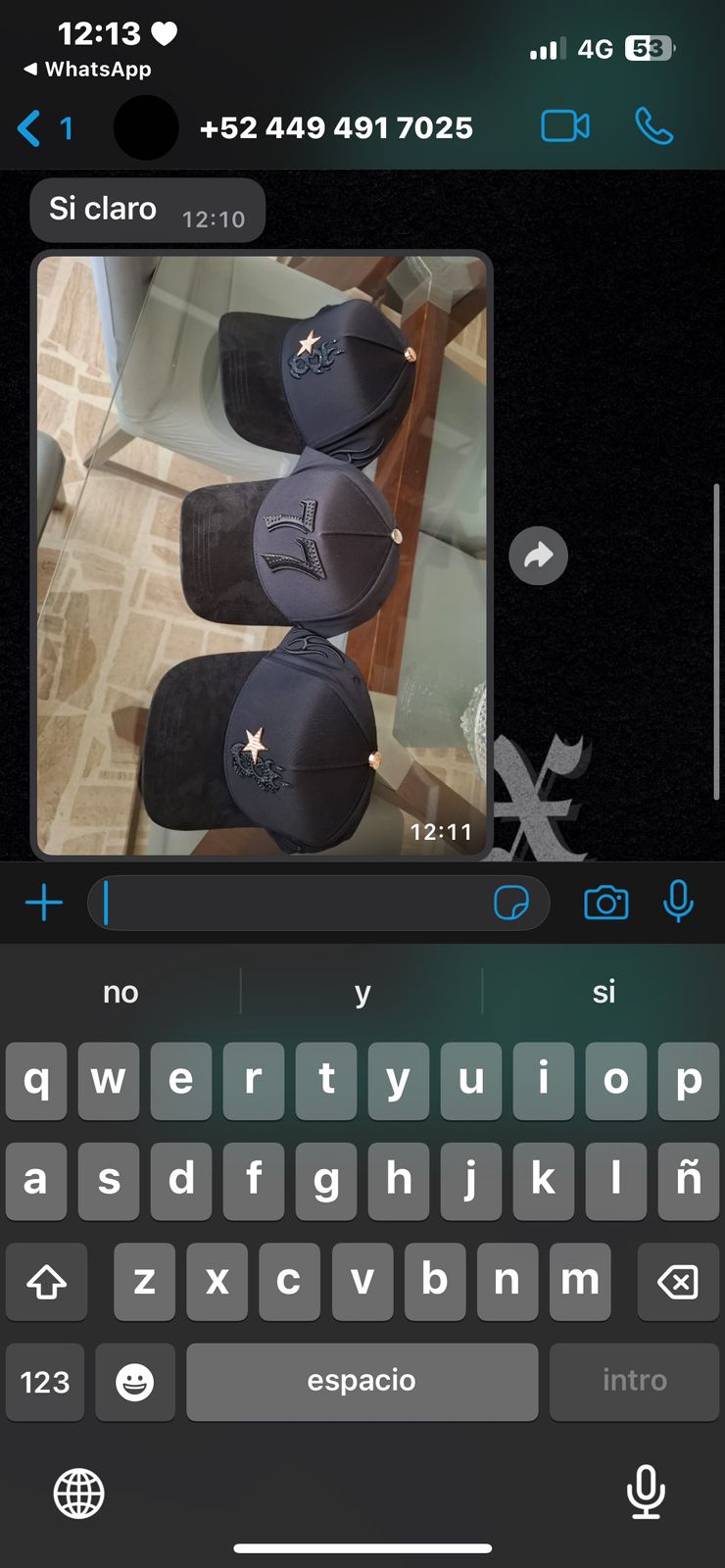Return to the previous app via WhatsApp breadcrumb
This screenshot has height=1568, width=725.
[87, 70]
